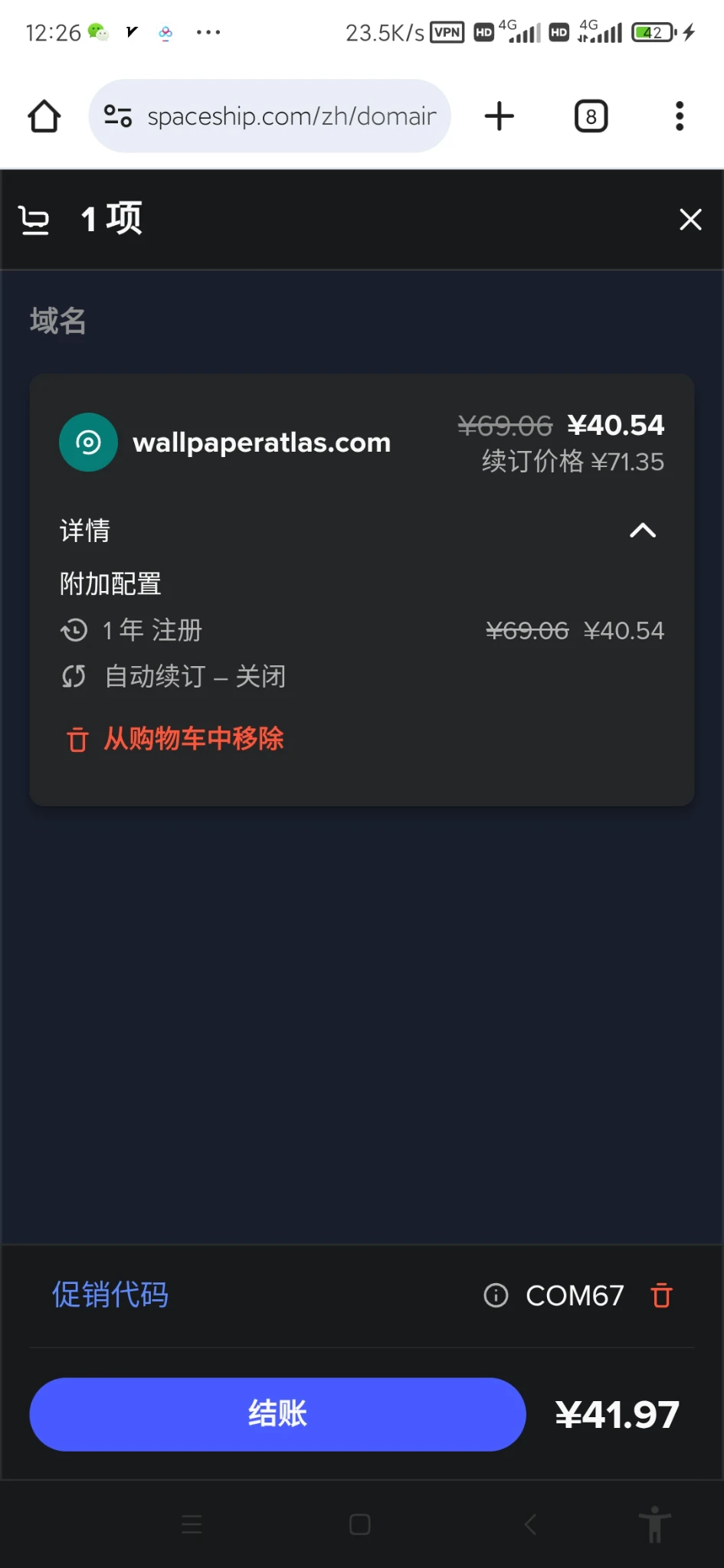This screenshot has height=1568, width=724.
Task: Tap the spaceship.com address bar
Action: [291, 116]
